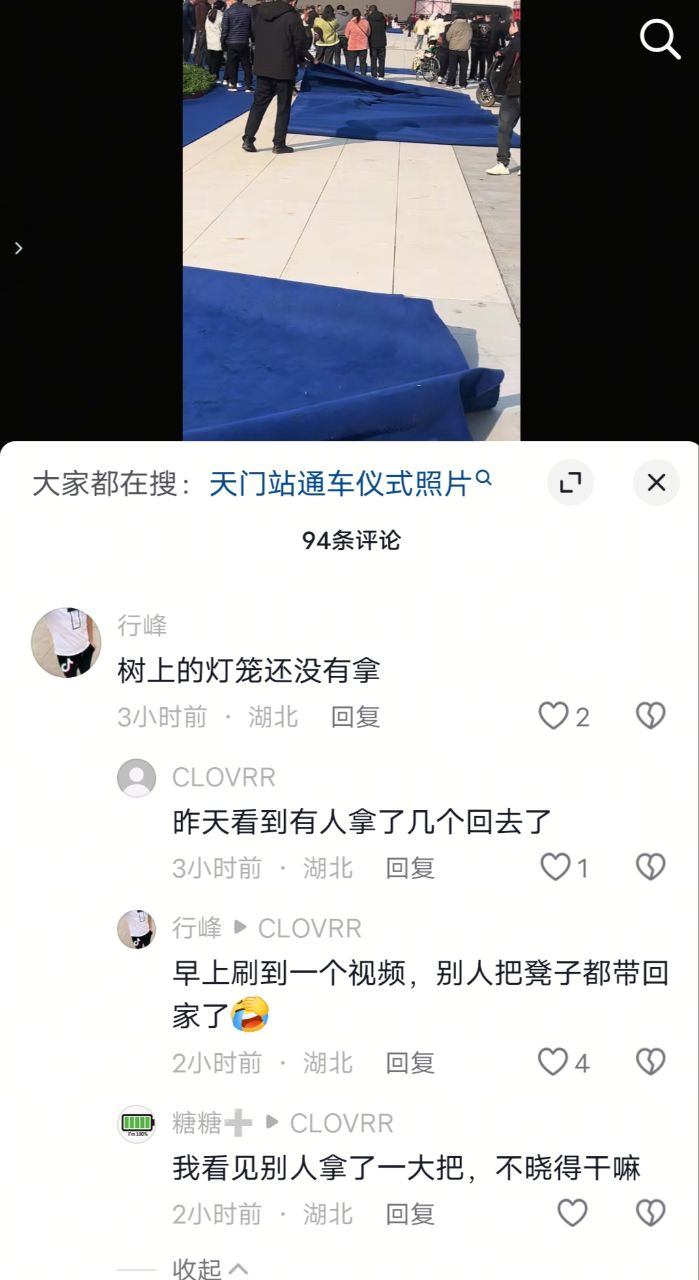Image resolution: width=699 pixels, height=1280 pixels.
Task: Open search magnifier at top right
Action: [x=659, y=39]
